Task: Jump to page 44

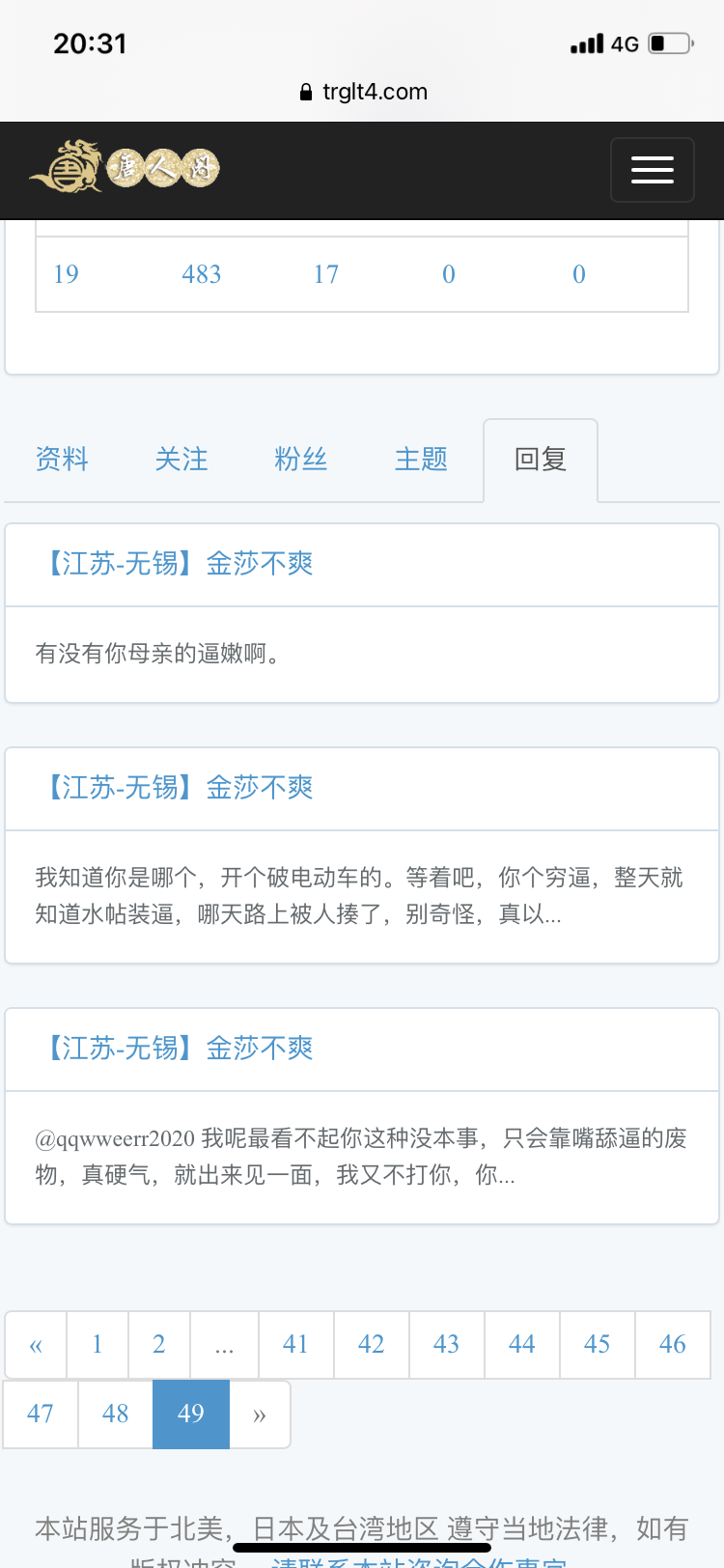Action: coord(521,1344)
